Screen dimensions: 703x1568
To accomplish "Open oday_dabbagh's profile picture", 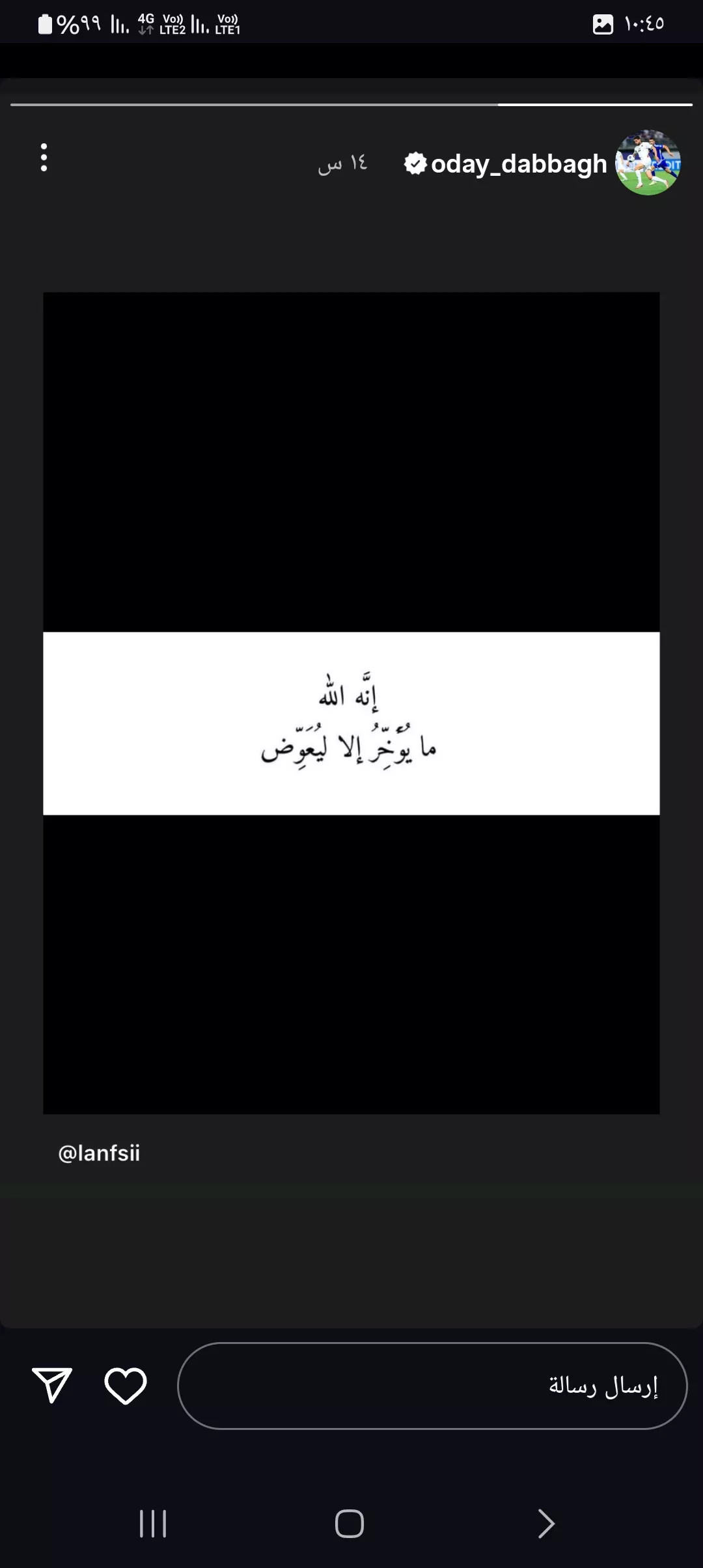I will 648,163.
